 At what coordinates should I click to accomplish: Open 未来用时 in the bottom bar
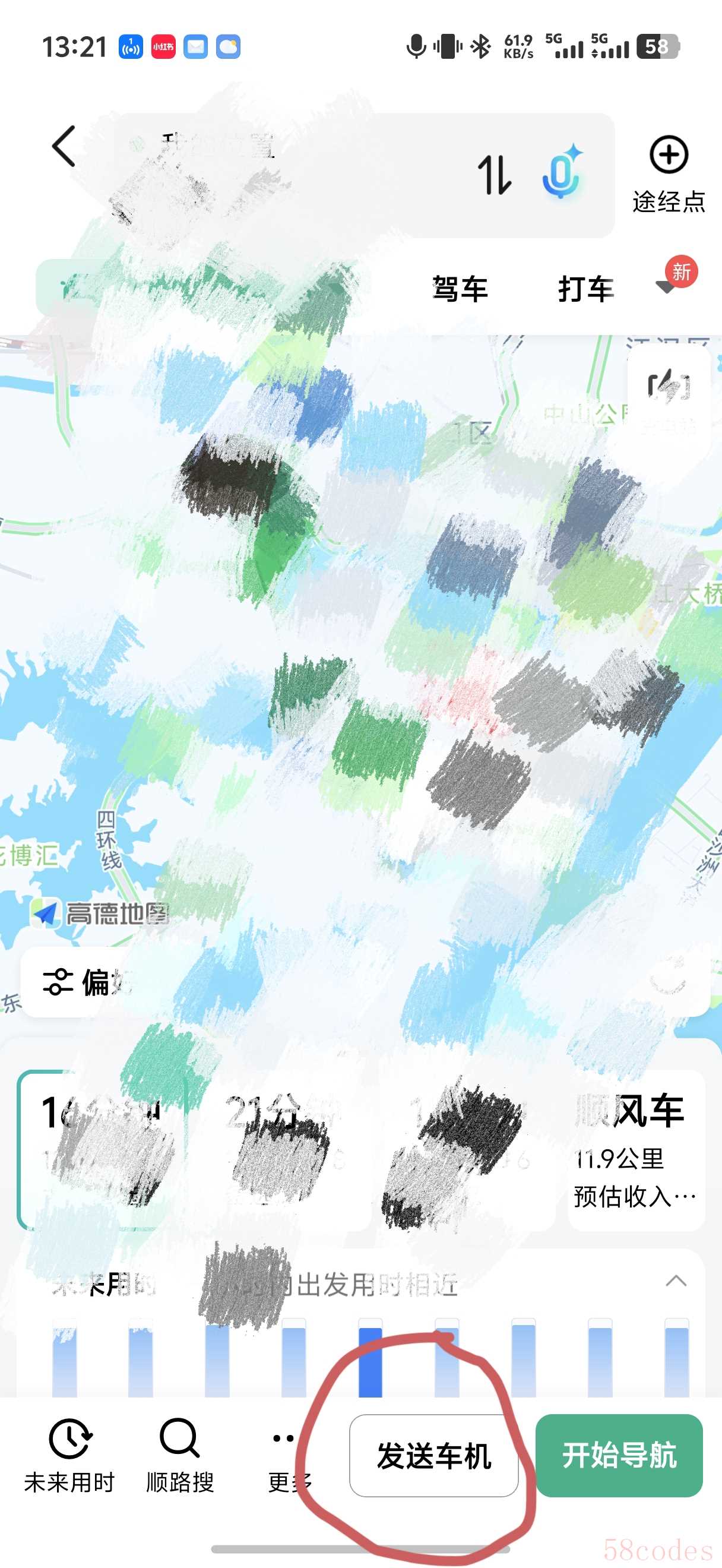click(x=69, y=1455)
